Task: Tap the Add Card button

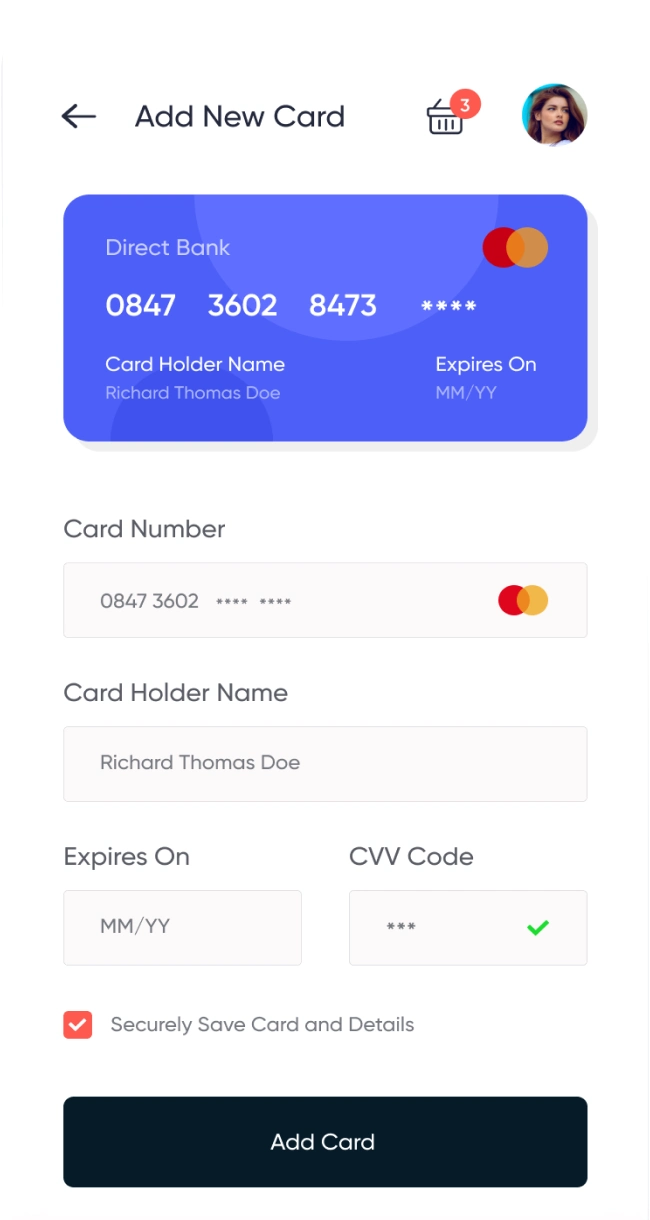Action: coord(324,1141)
